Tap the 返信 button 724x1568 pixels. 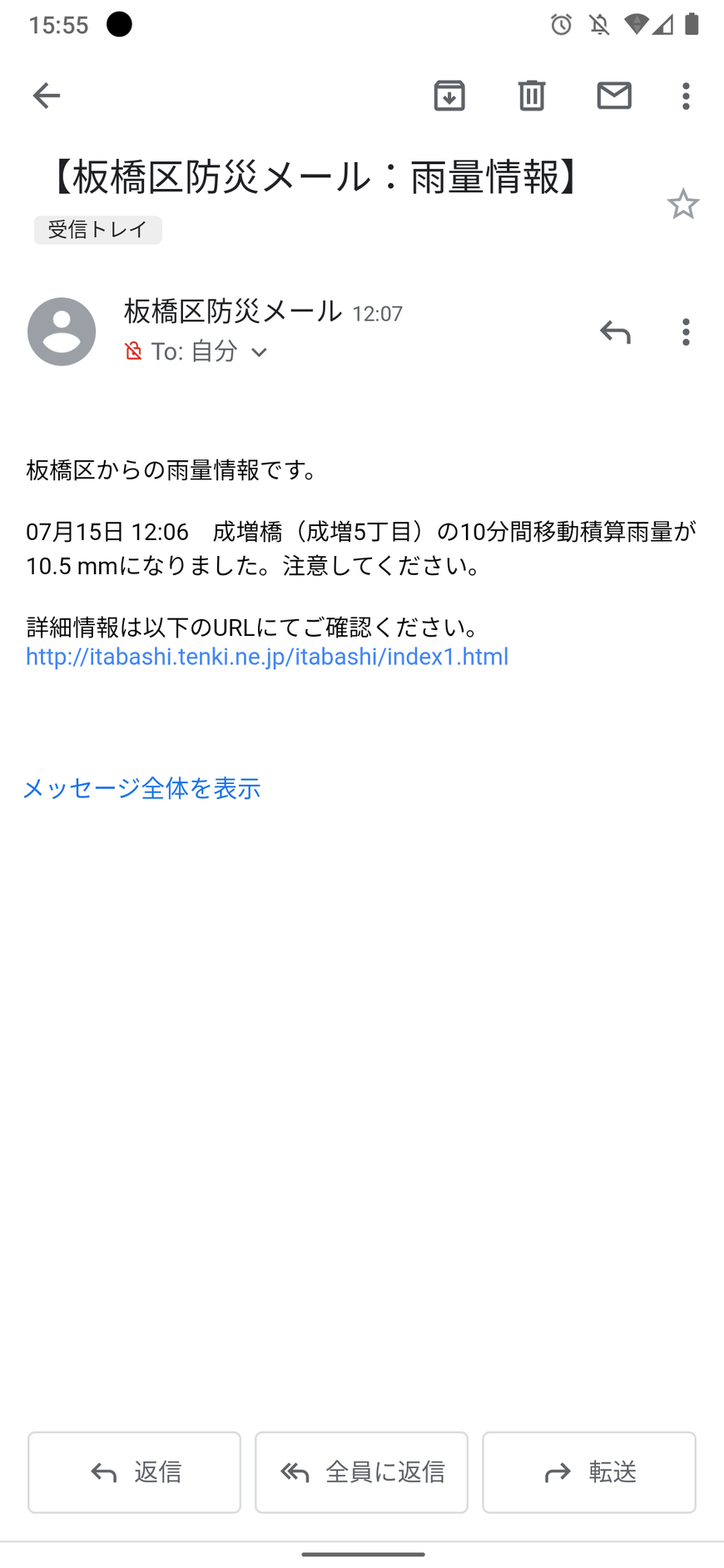click(x=134, y=1472)
